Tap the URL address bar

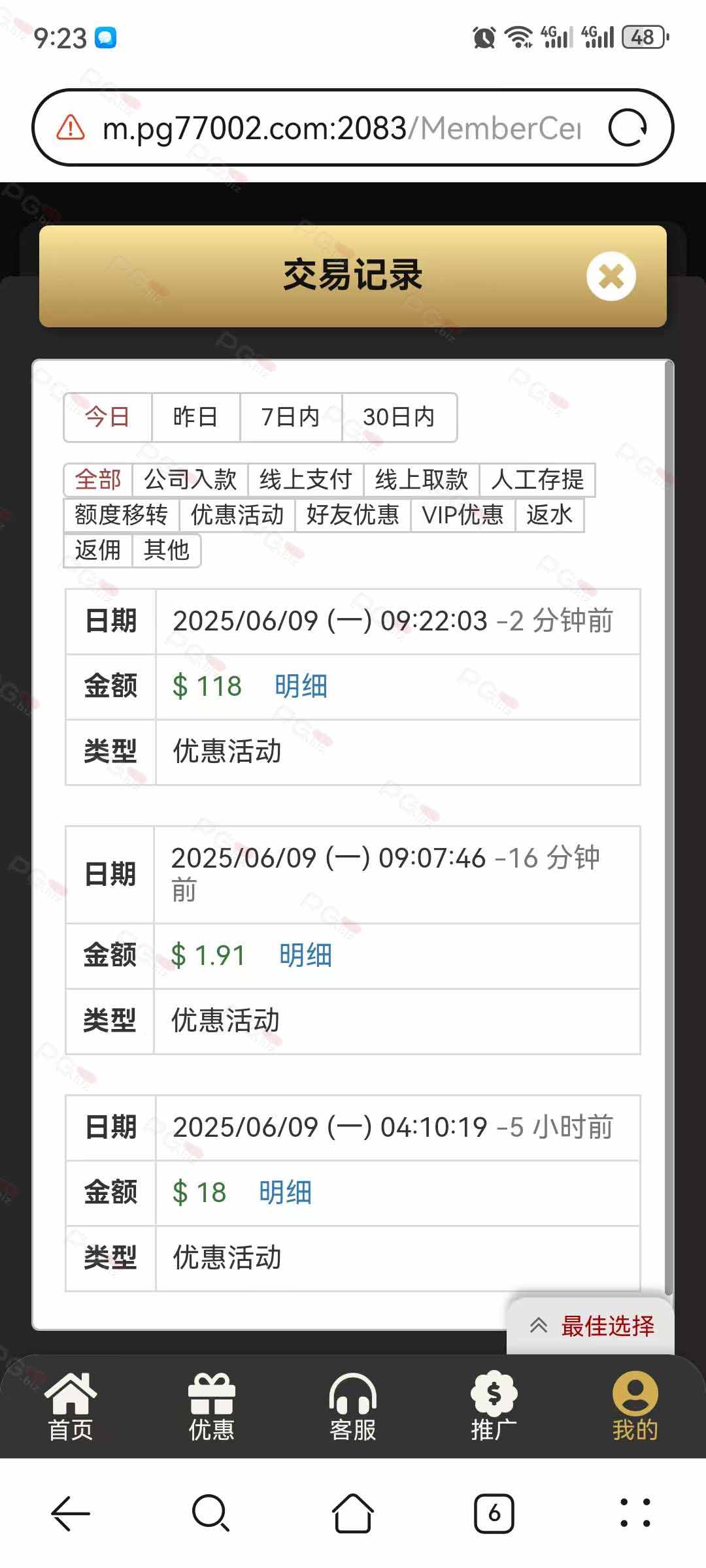point(340,128)
